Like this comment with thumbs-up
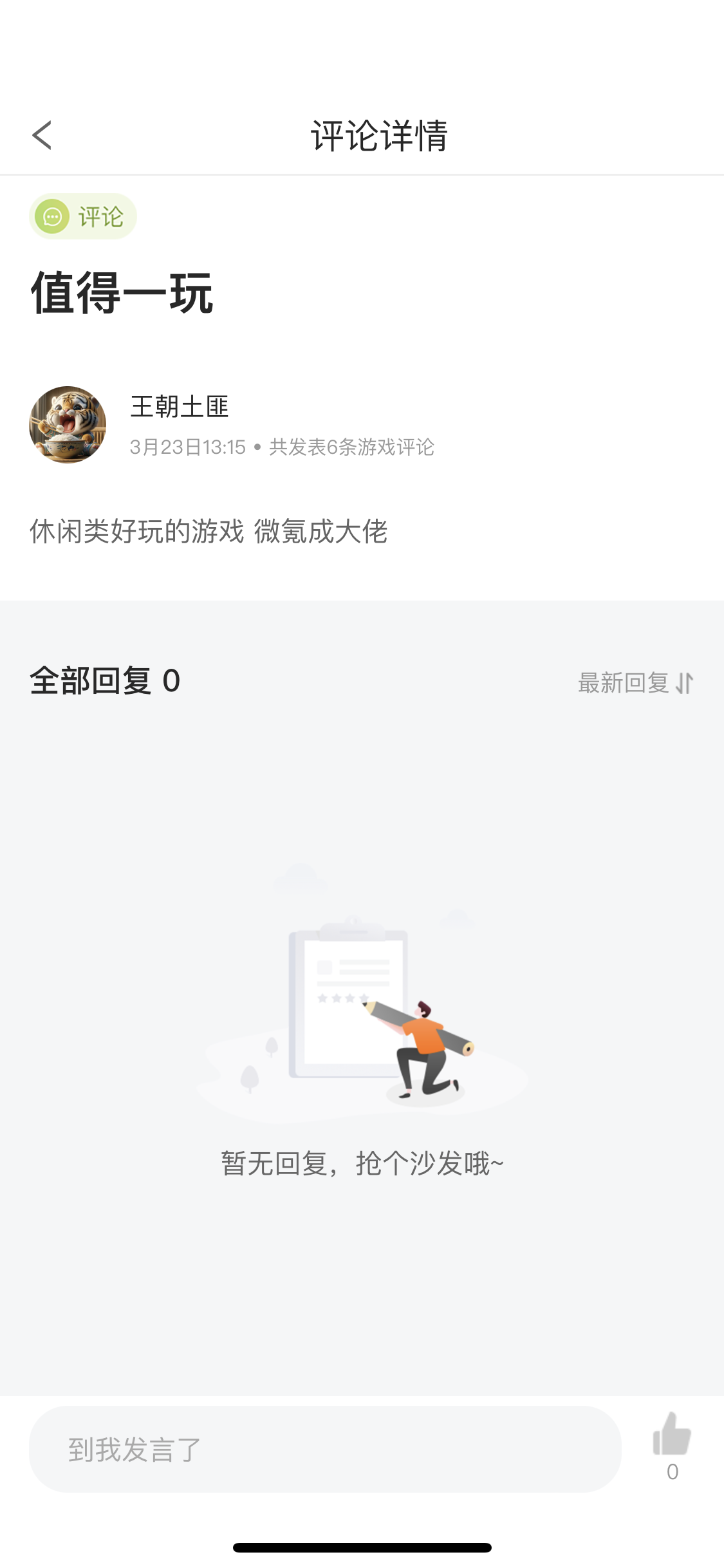This screenshot has width=724, height=1568. [x=672, y=1435]
